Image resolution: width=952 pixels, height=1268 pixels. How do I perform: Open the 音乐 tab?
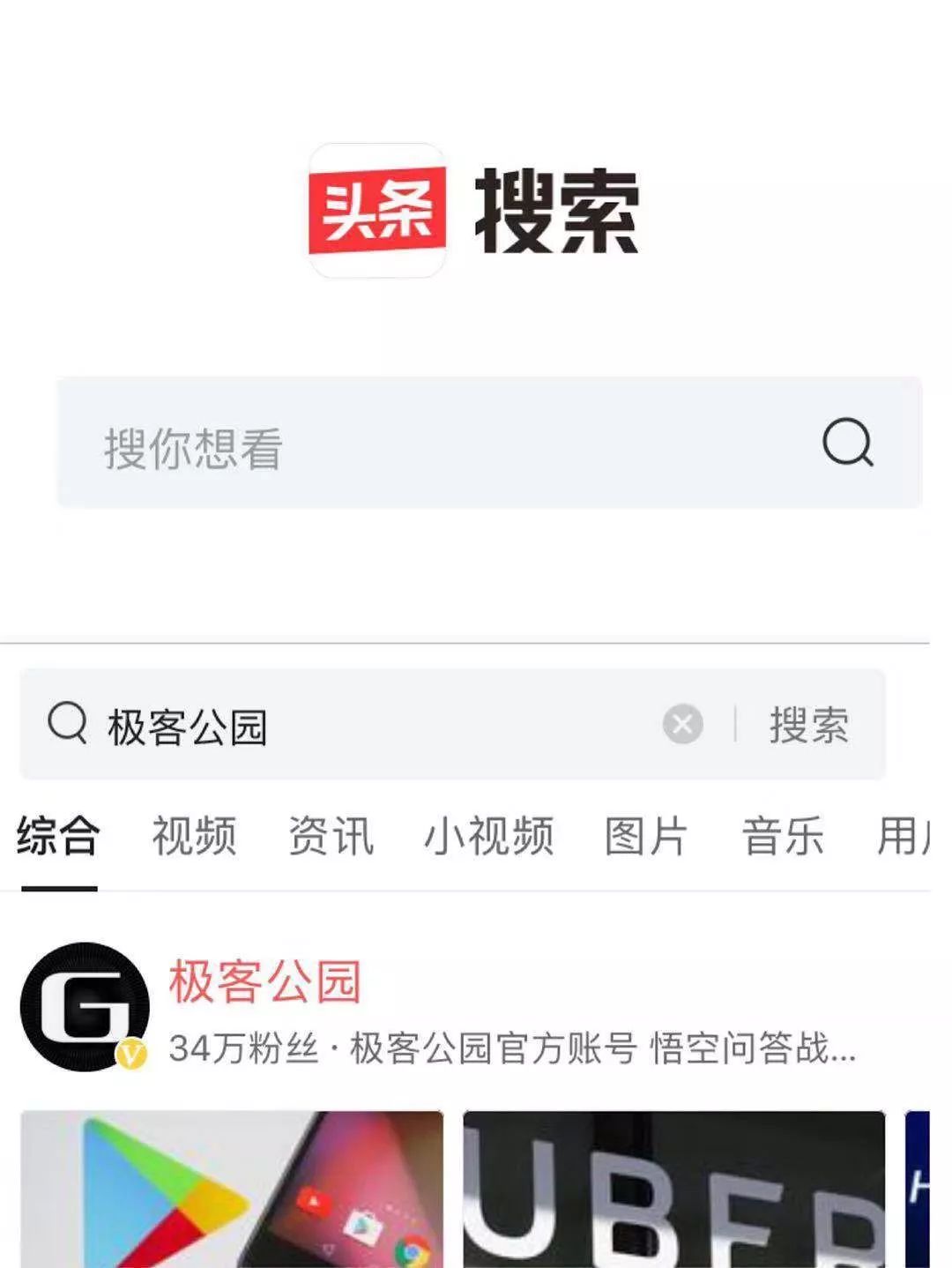point(782,836)
